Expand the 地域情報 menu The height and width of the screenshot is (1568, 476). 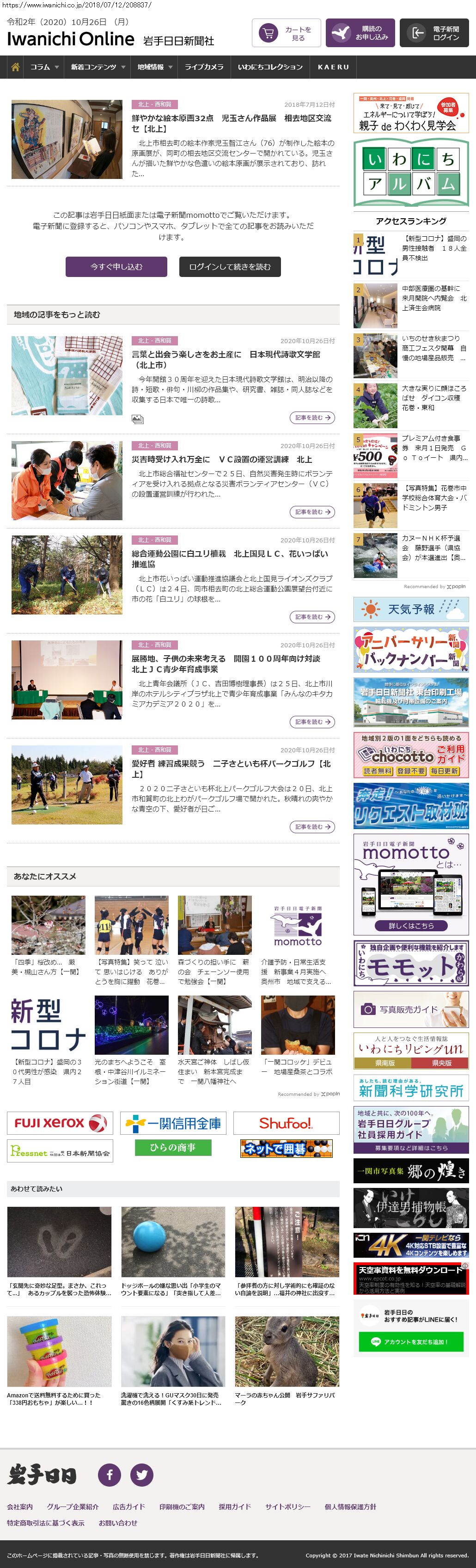[154, 67]
